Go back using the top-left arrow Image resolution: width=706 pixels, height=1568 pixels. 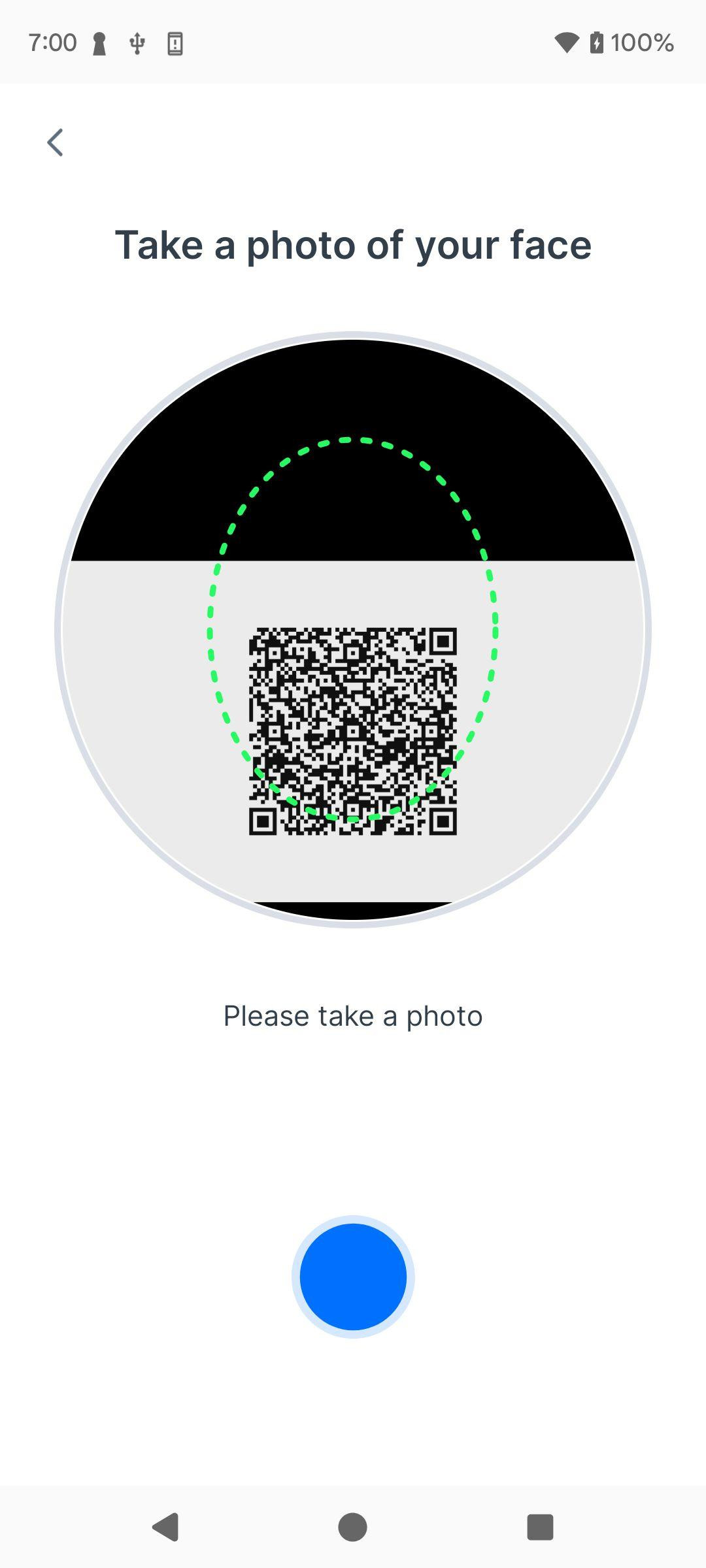tap(56, 142)
